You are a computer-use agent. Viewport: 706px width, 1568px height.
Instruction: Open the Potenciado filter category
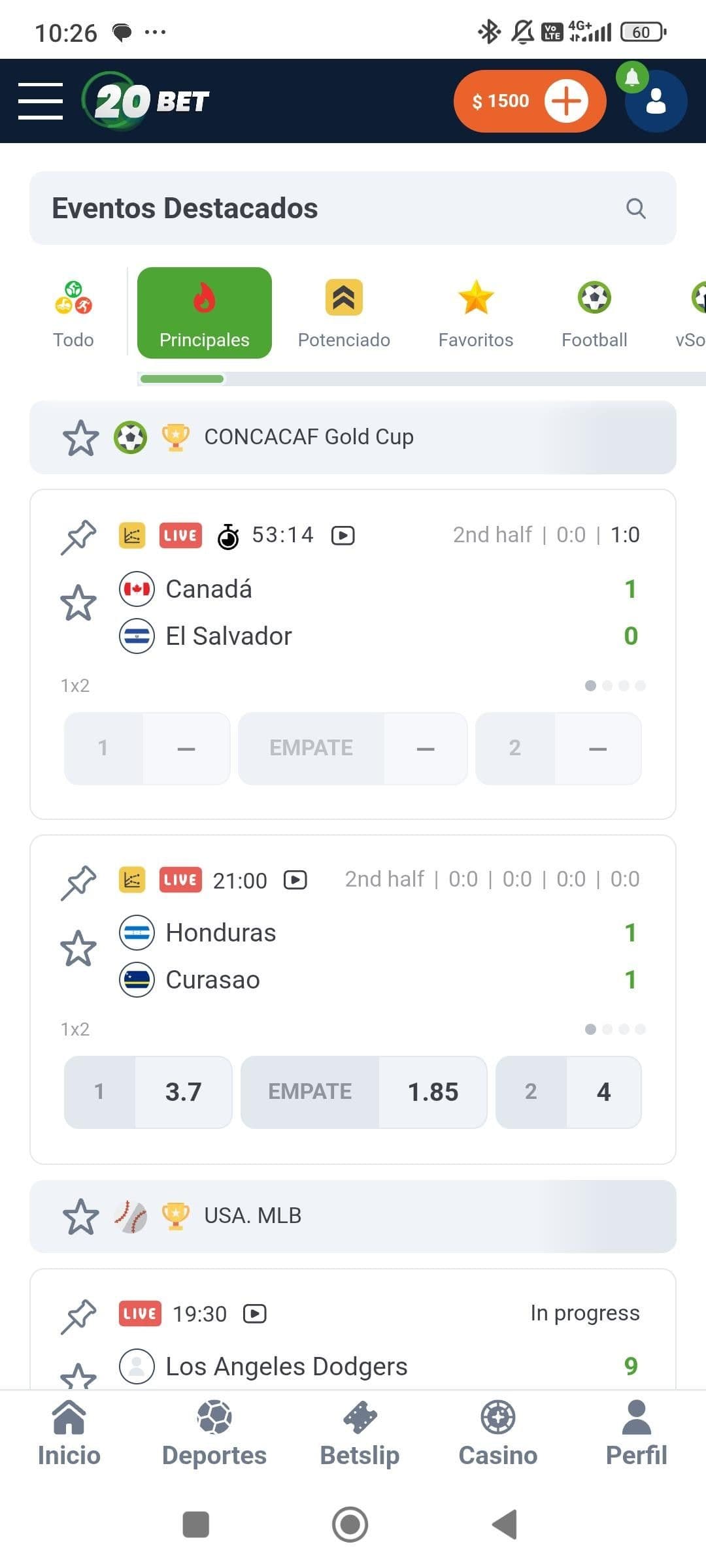click(343, 312)
